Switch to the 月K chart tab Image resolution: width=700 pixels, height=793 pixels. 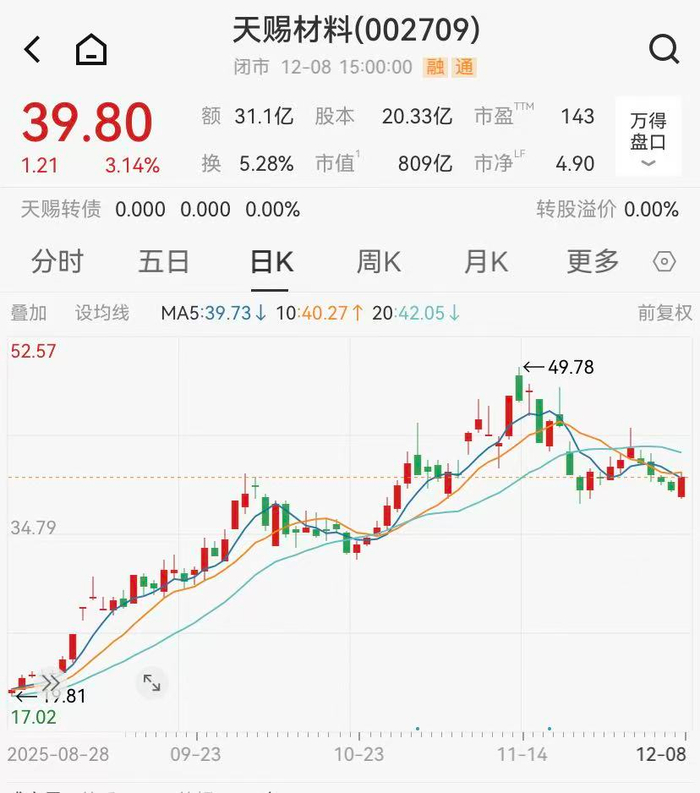[485, 262]
